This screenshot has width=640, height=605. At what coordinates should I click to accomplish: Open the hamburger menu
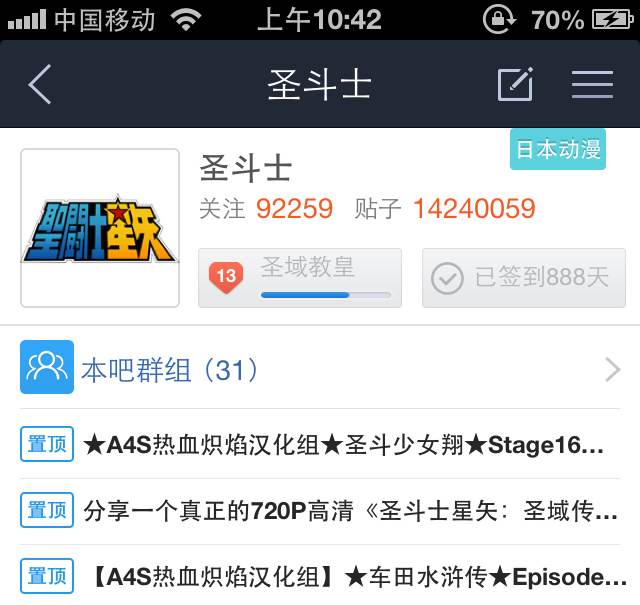click(x=592, y=84)
